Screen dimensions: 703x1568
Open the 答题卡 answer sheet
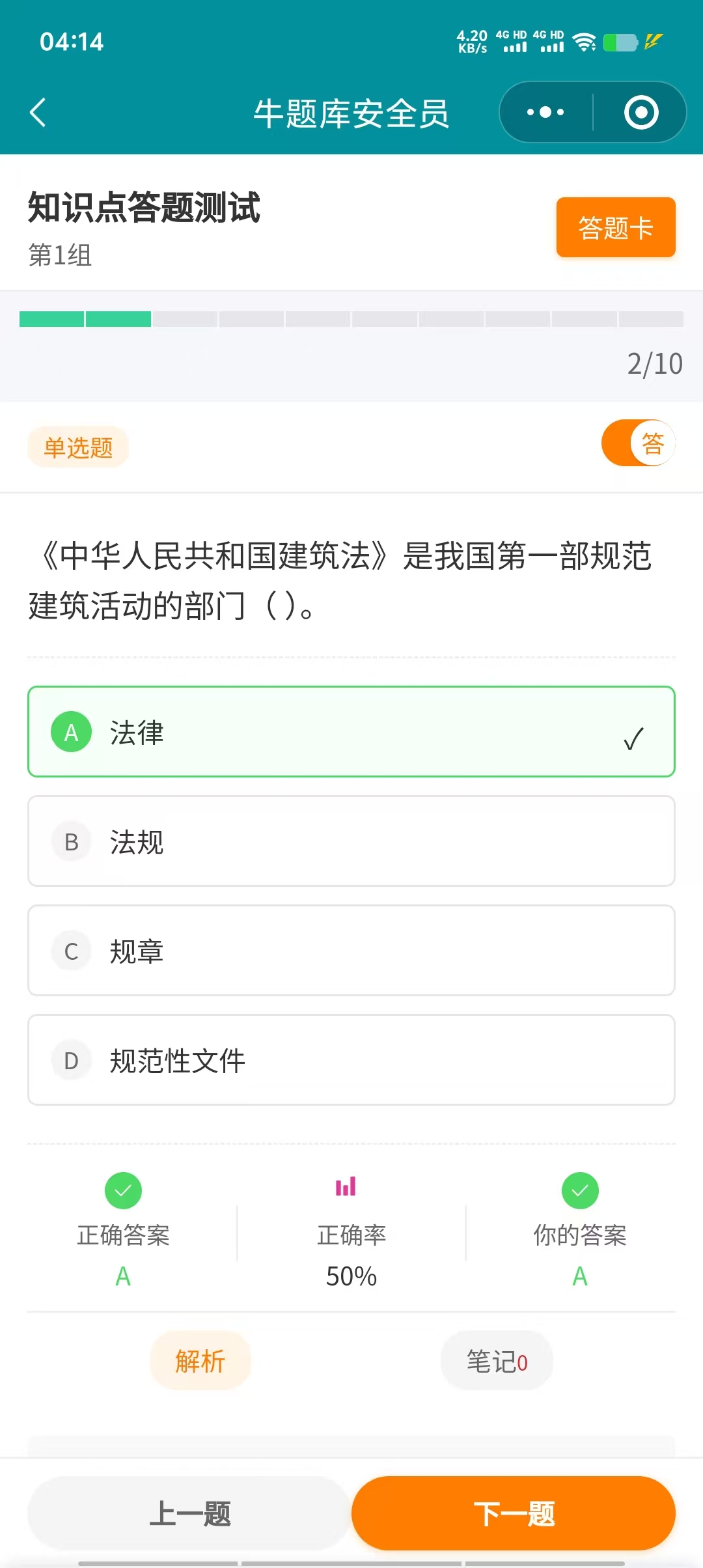coord(615,227)
